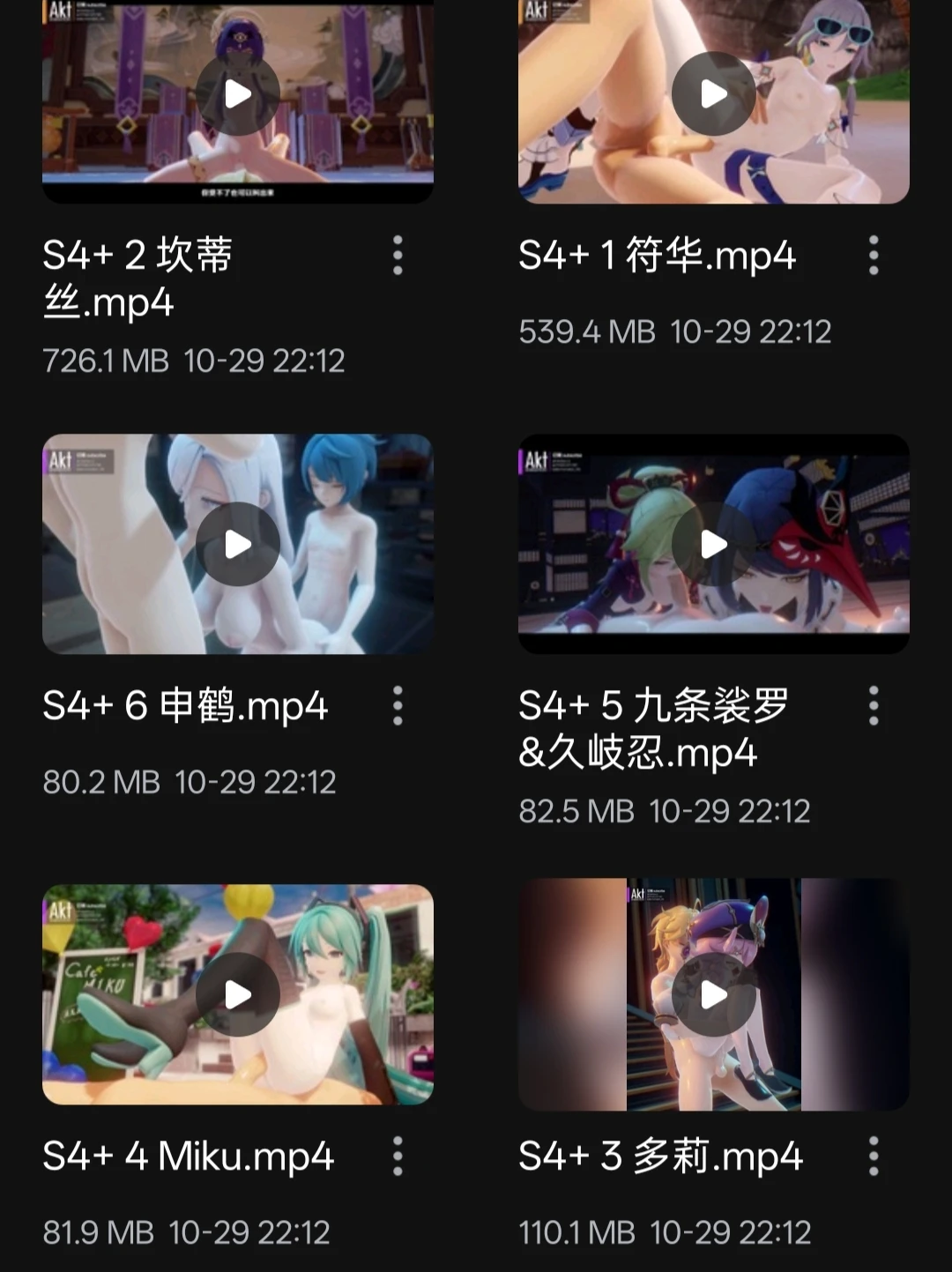
Task: Open the options menu for 多莉.mp4
Action: pyautogui.click(x=874, y=1156)
